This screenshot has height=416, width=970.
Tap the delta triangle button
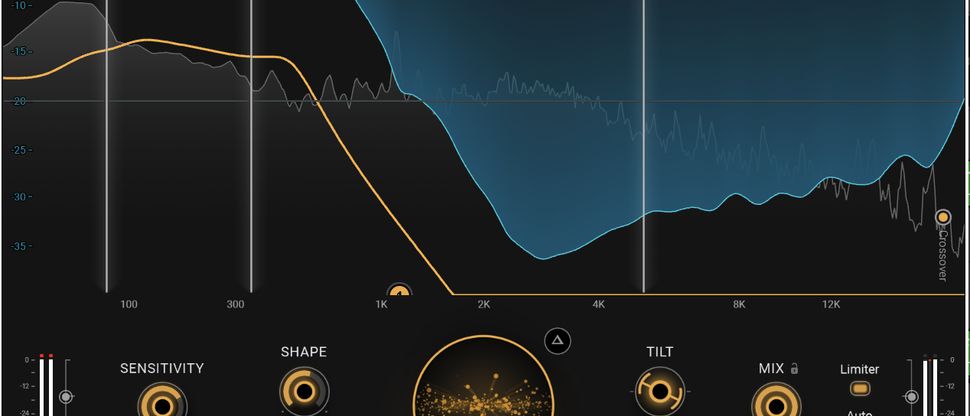click(x=558, y=341)
